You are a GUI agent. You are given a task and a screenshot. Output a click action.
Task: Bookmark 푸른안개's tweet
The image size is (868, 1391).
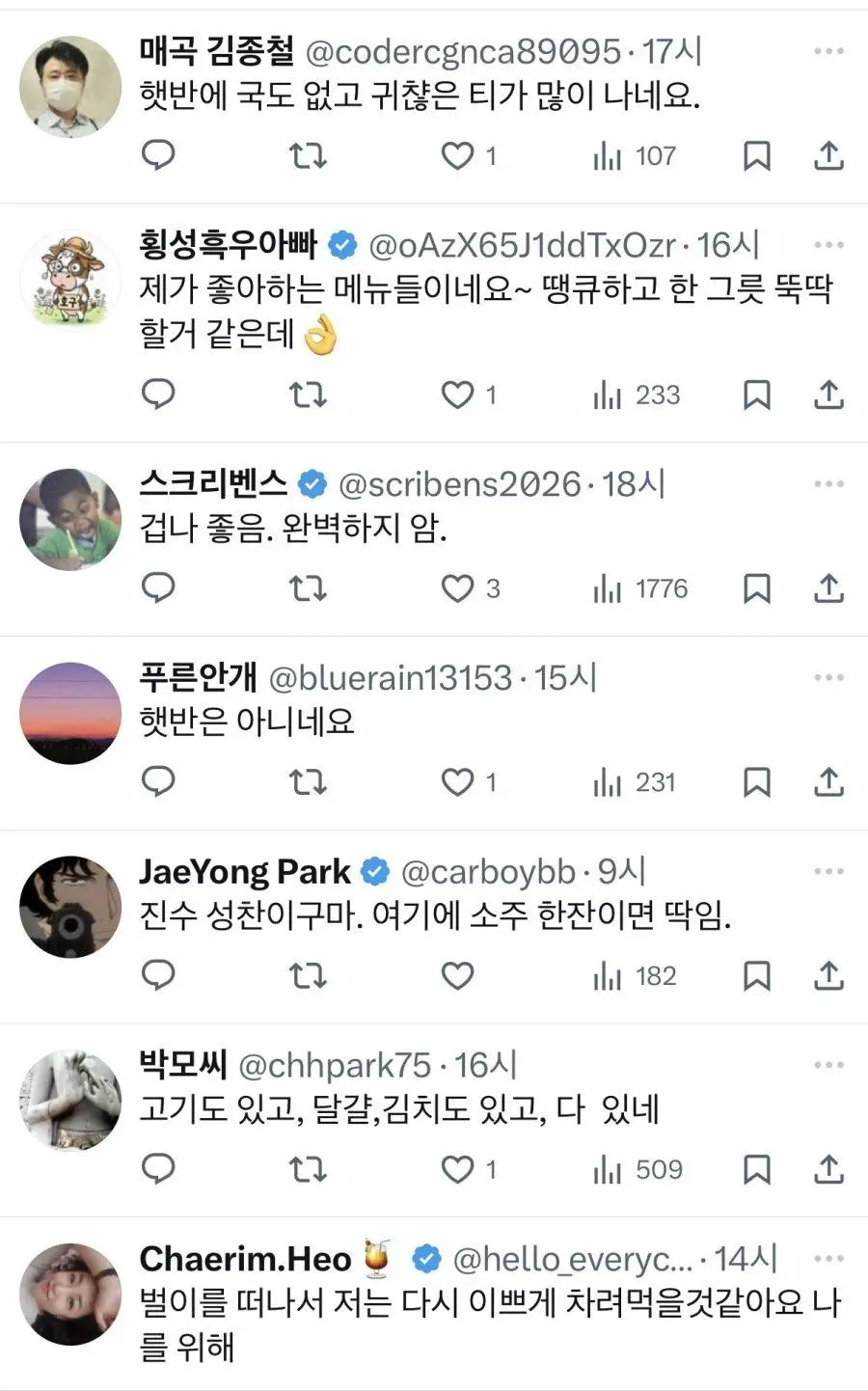pos(757,782)
